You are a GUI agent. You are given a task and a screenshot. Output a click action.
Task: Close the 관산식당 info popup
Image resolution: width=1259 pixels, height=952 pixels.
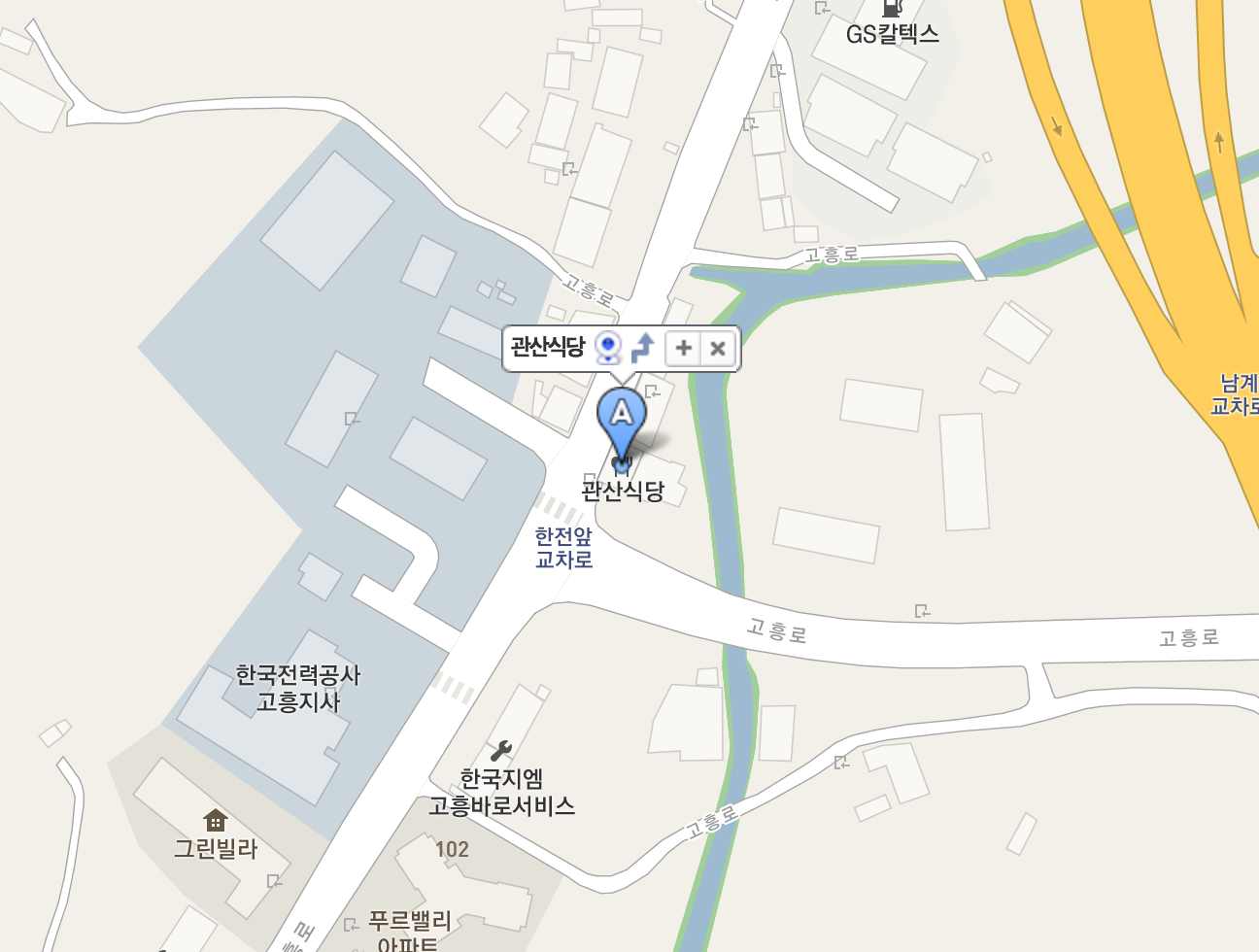pyautogui.click(x=718, y=349)
